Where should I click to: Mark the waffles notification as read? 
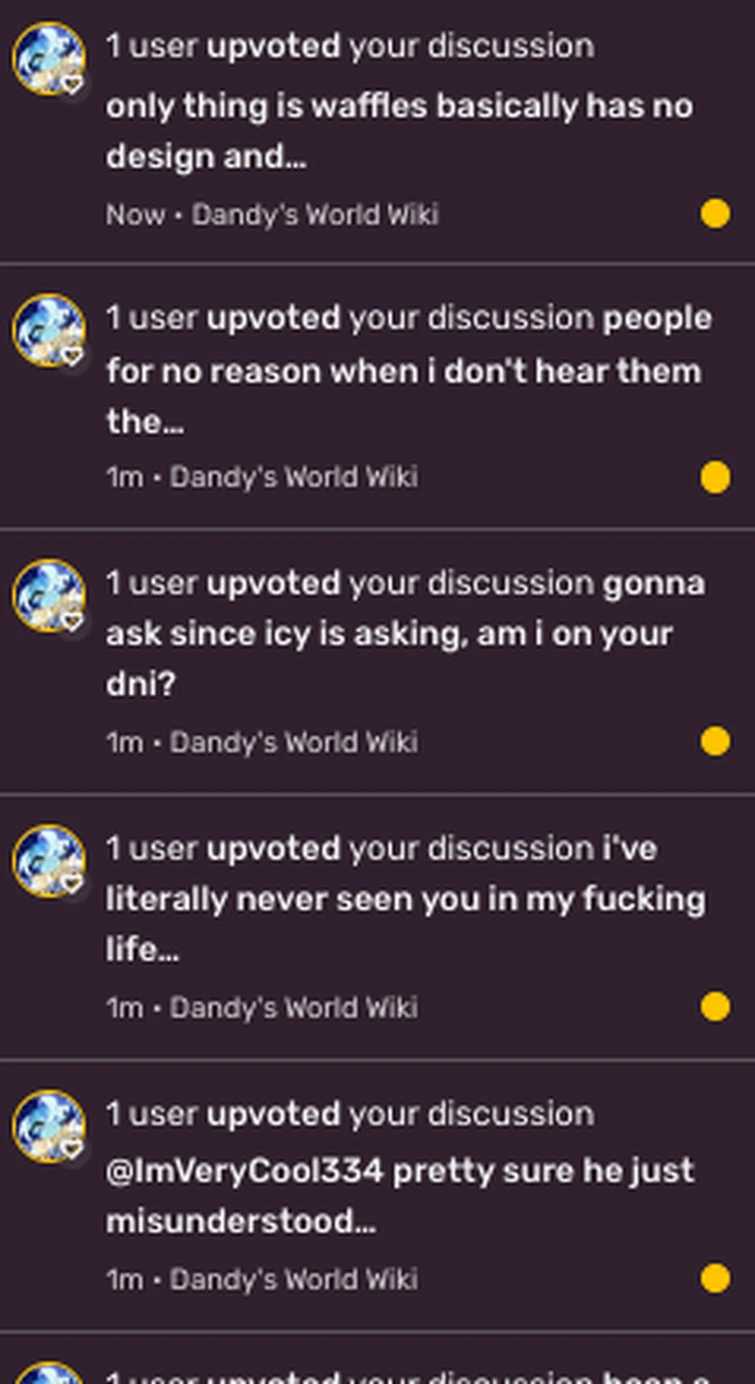(715, 214)
